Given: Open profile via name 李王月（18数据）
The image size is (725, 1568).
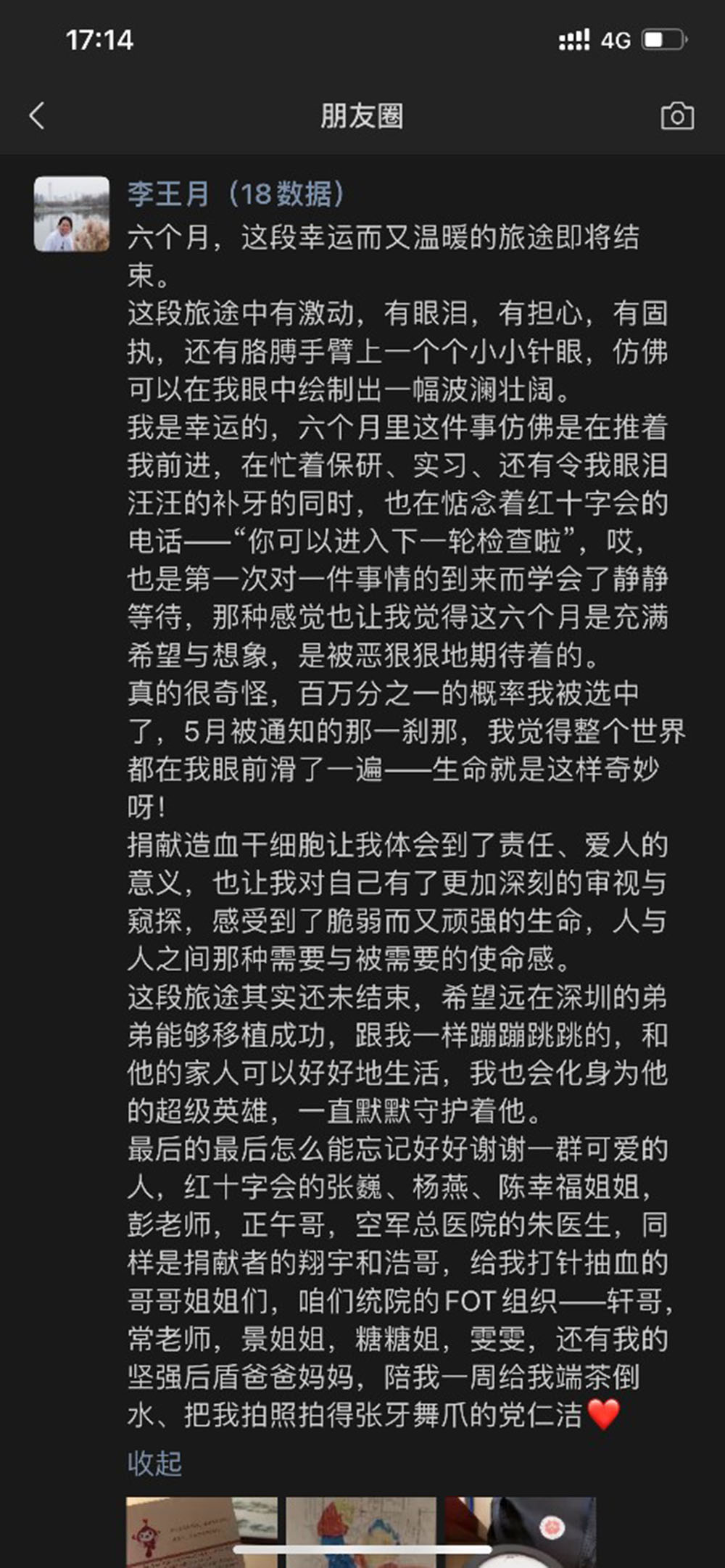Looking at the screenshot, I should [x=236, y=194].
